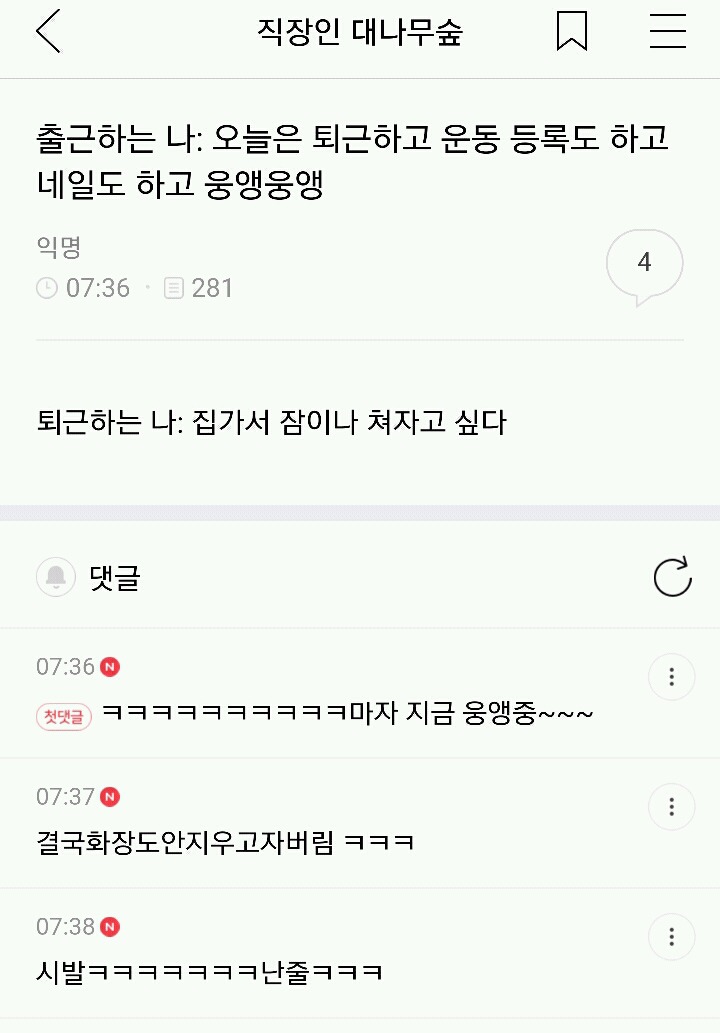Tap the comment count bubble showing 4
This screenshot has height=1033, width=720.
tap(644, 265)
